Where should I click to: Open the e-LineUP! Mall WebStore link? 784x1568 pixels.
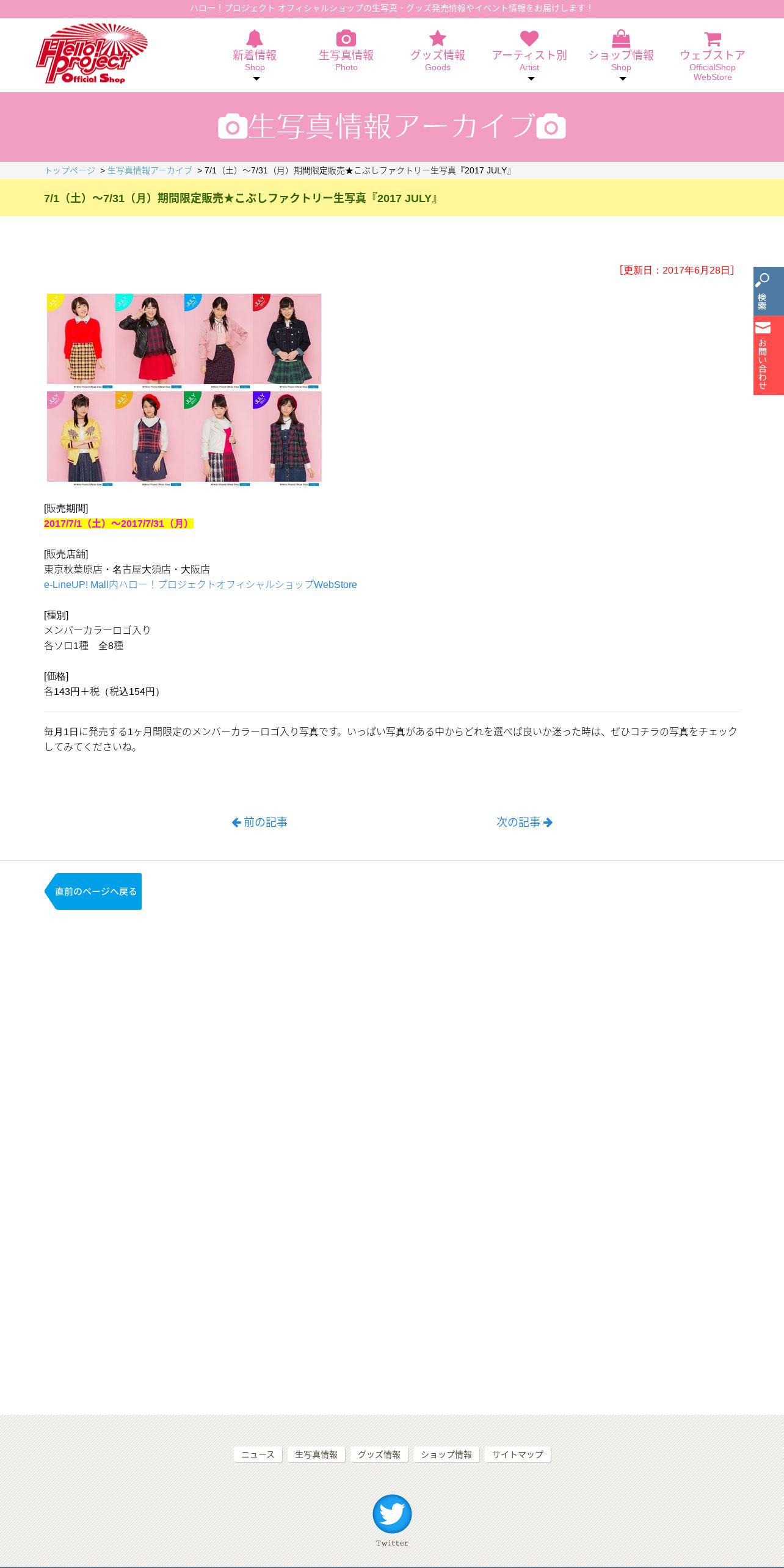(x=200, y=584)
